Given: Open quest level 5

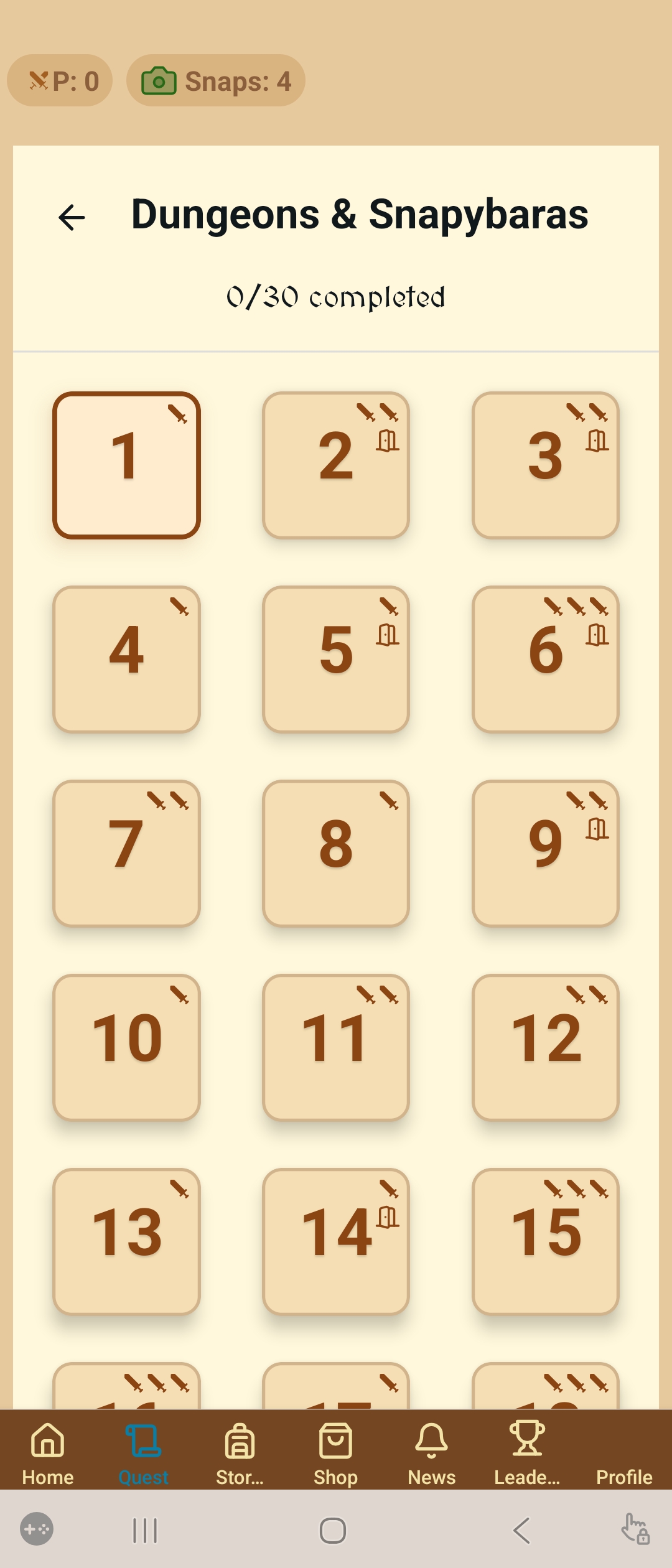Looking at the screenshot, I should [335, 660].
